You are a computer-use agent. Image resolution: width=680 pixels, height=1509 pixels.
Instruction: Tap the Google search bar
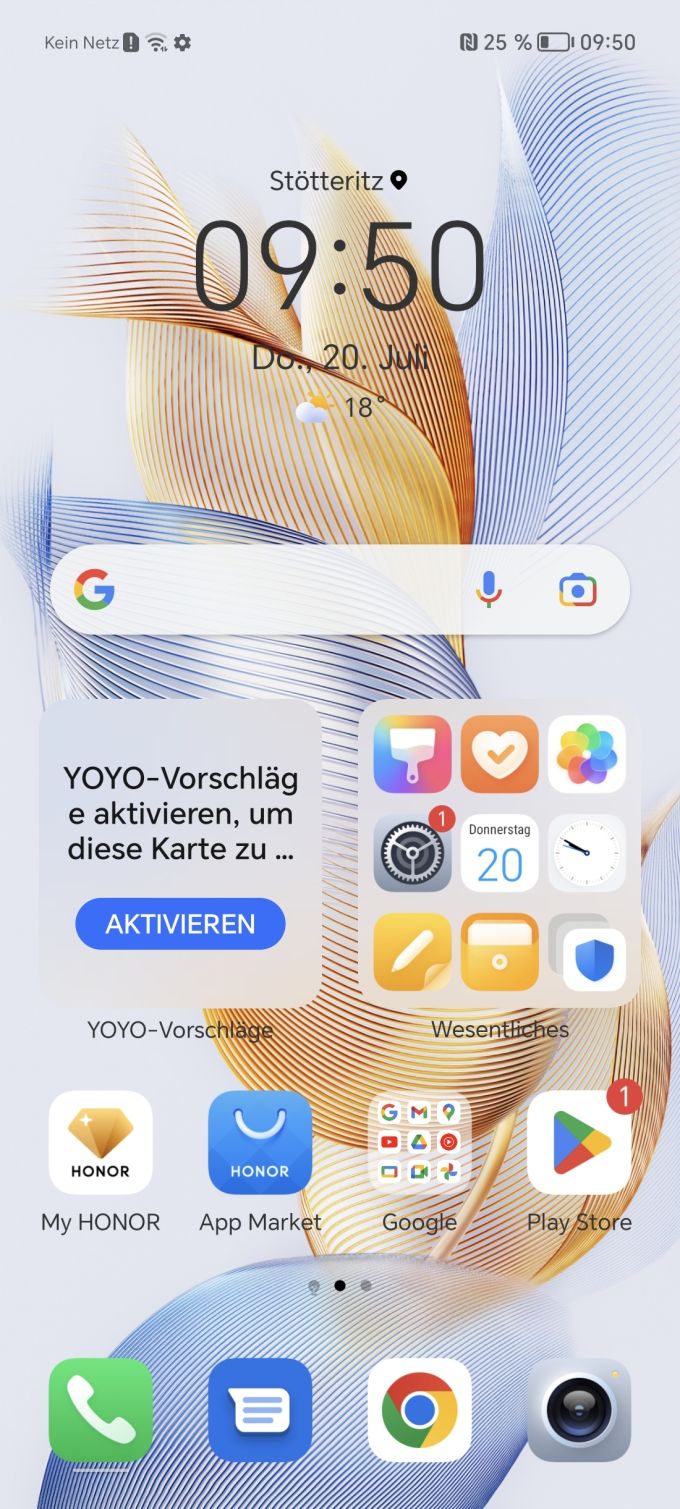click(x=340, y=590)
